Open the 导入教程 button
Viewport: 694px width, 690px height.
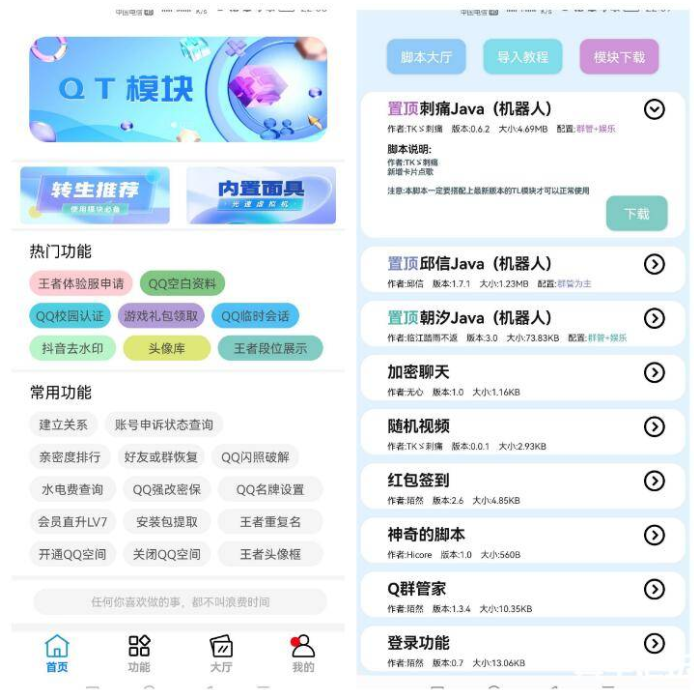pos(522,57)
